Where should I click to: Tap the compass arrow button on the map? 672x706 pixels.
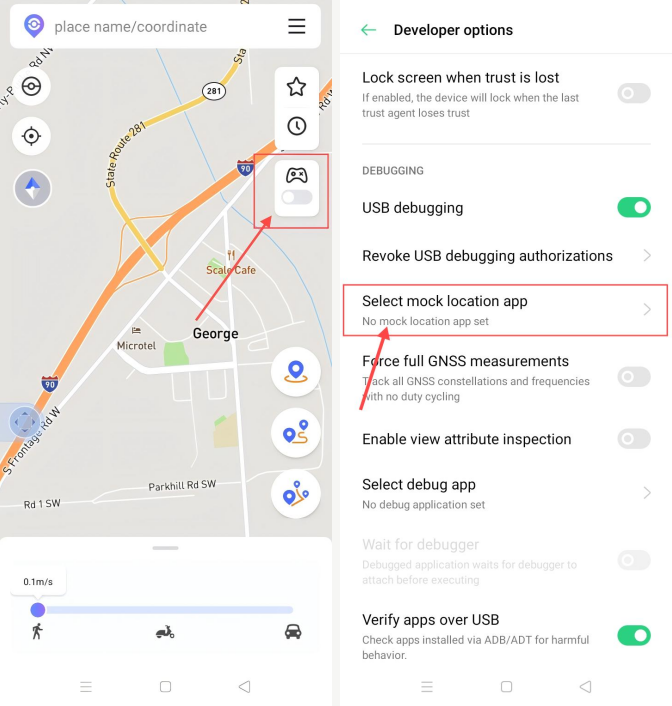32,189
